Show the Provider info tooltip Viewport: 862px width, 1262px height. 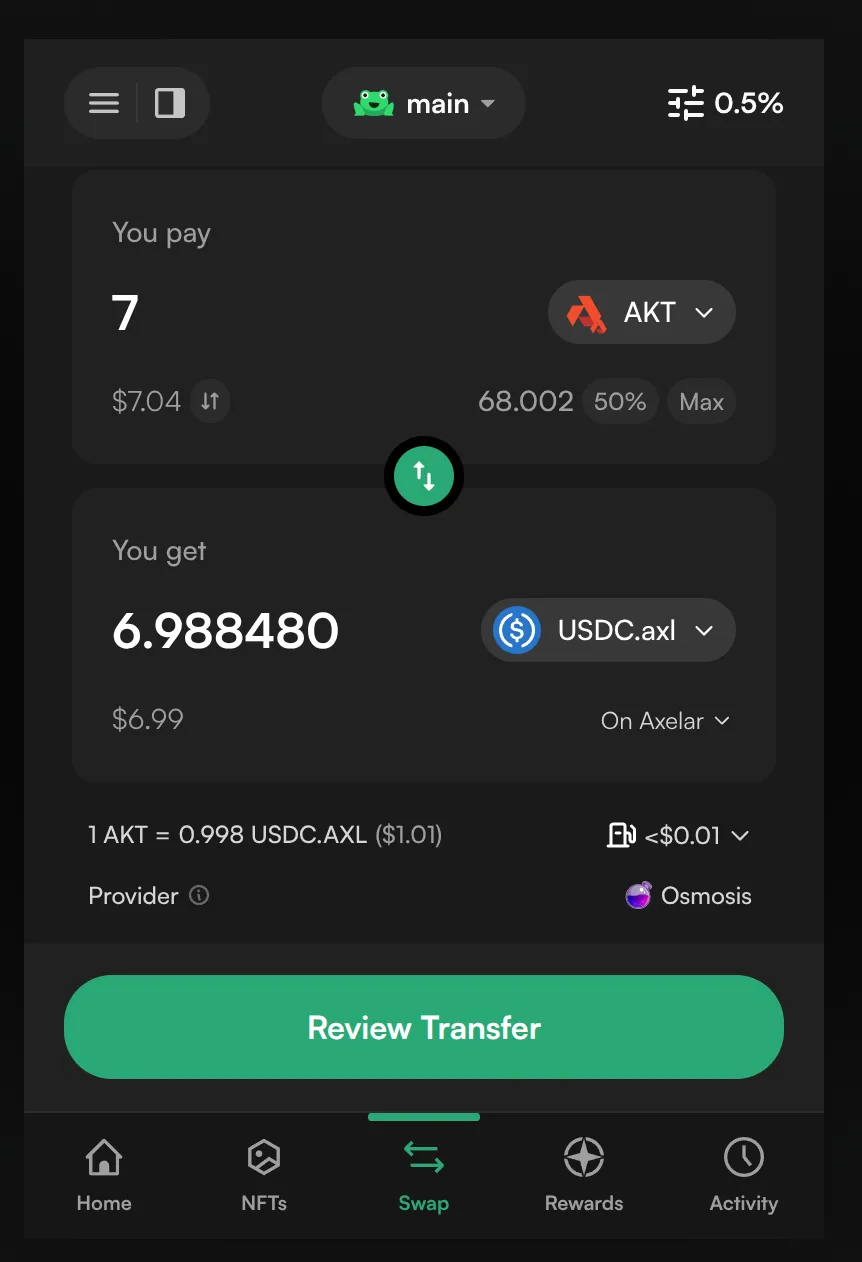(199, 895)
